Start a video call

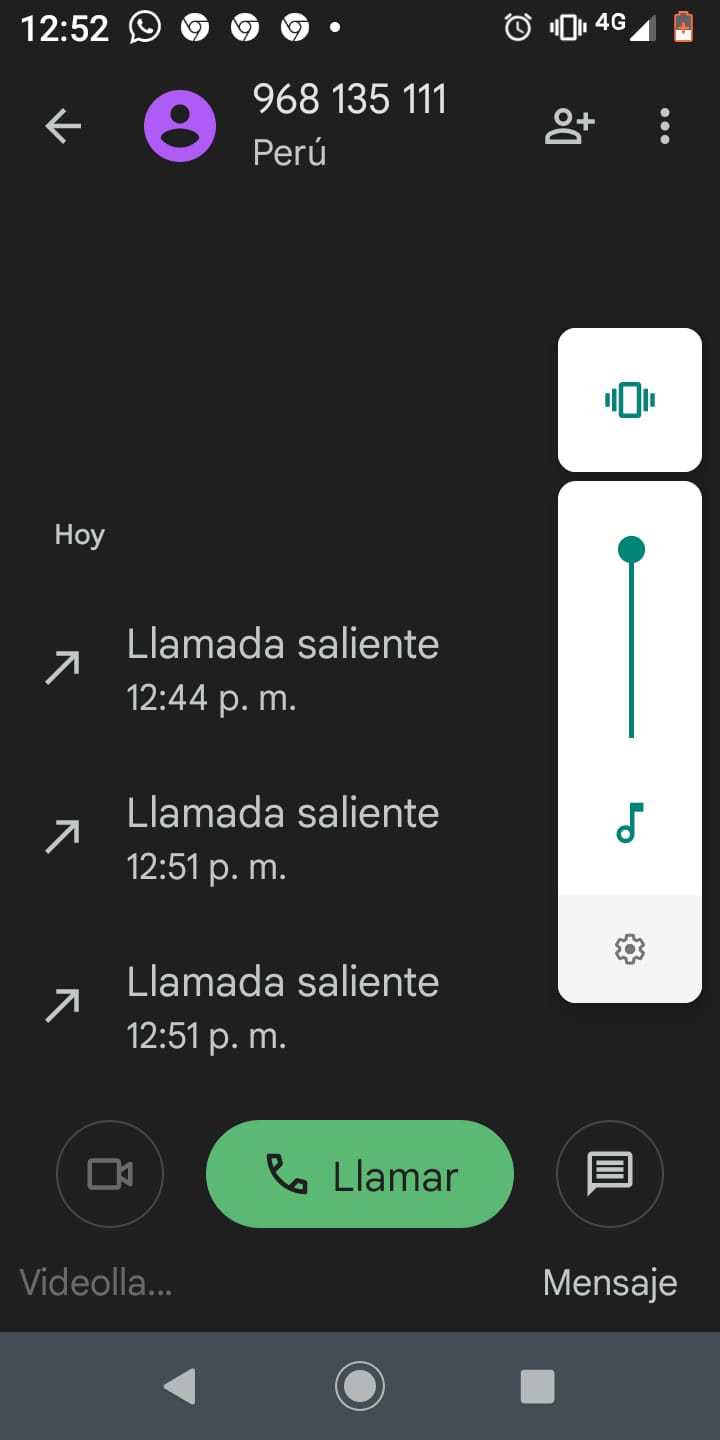tap(110, 1174)
